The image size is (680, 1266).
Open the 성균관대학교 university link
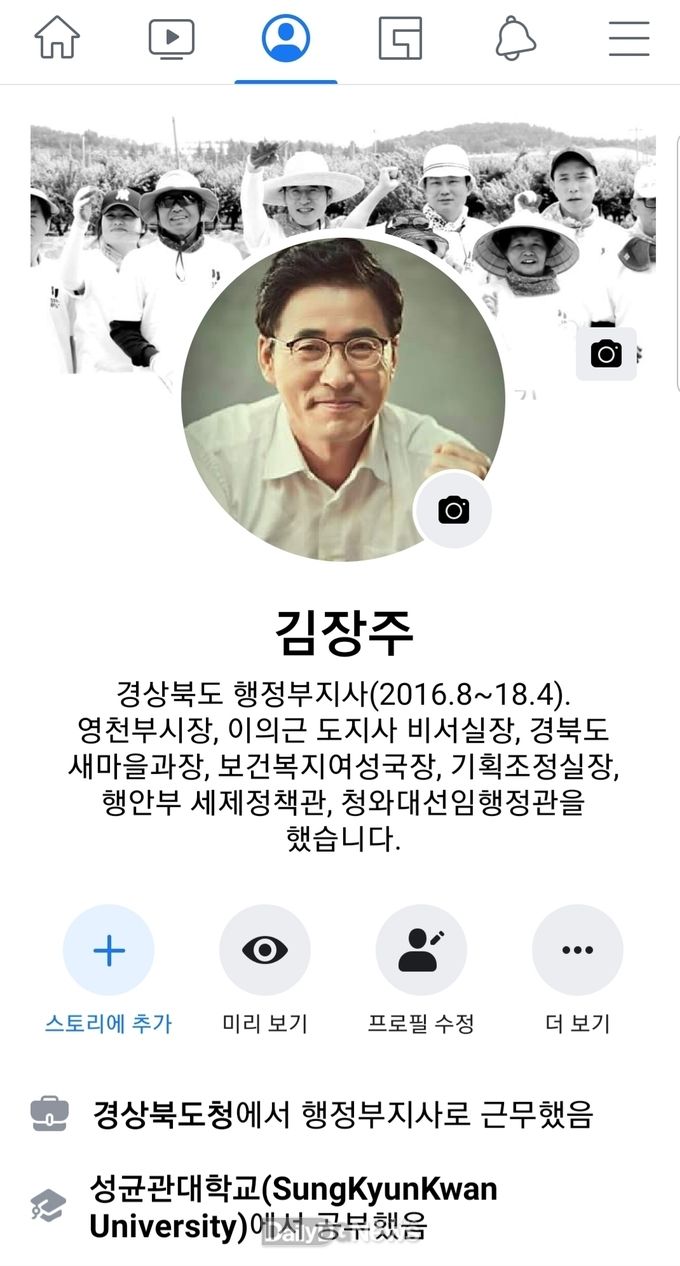coord(292,1192)
